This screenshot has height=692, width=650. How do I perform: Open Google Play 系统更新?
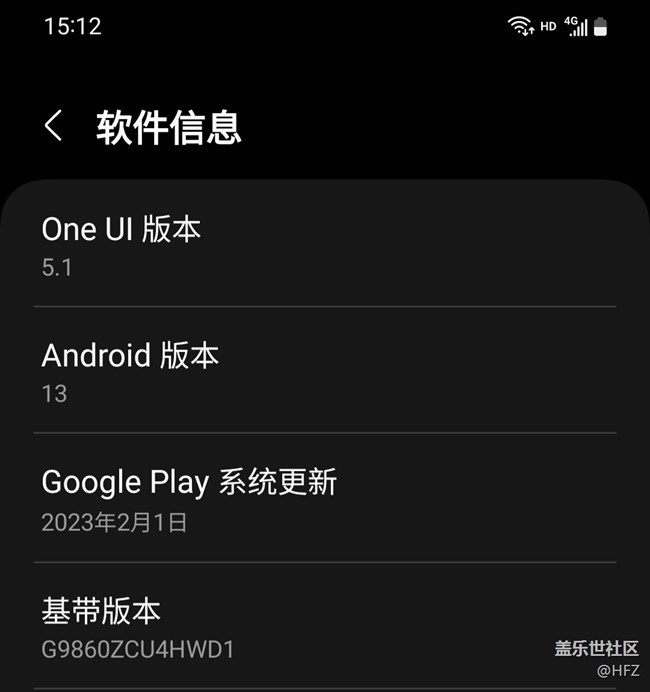coord(324,499)
